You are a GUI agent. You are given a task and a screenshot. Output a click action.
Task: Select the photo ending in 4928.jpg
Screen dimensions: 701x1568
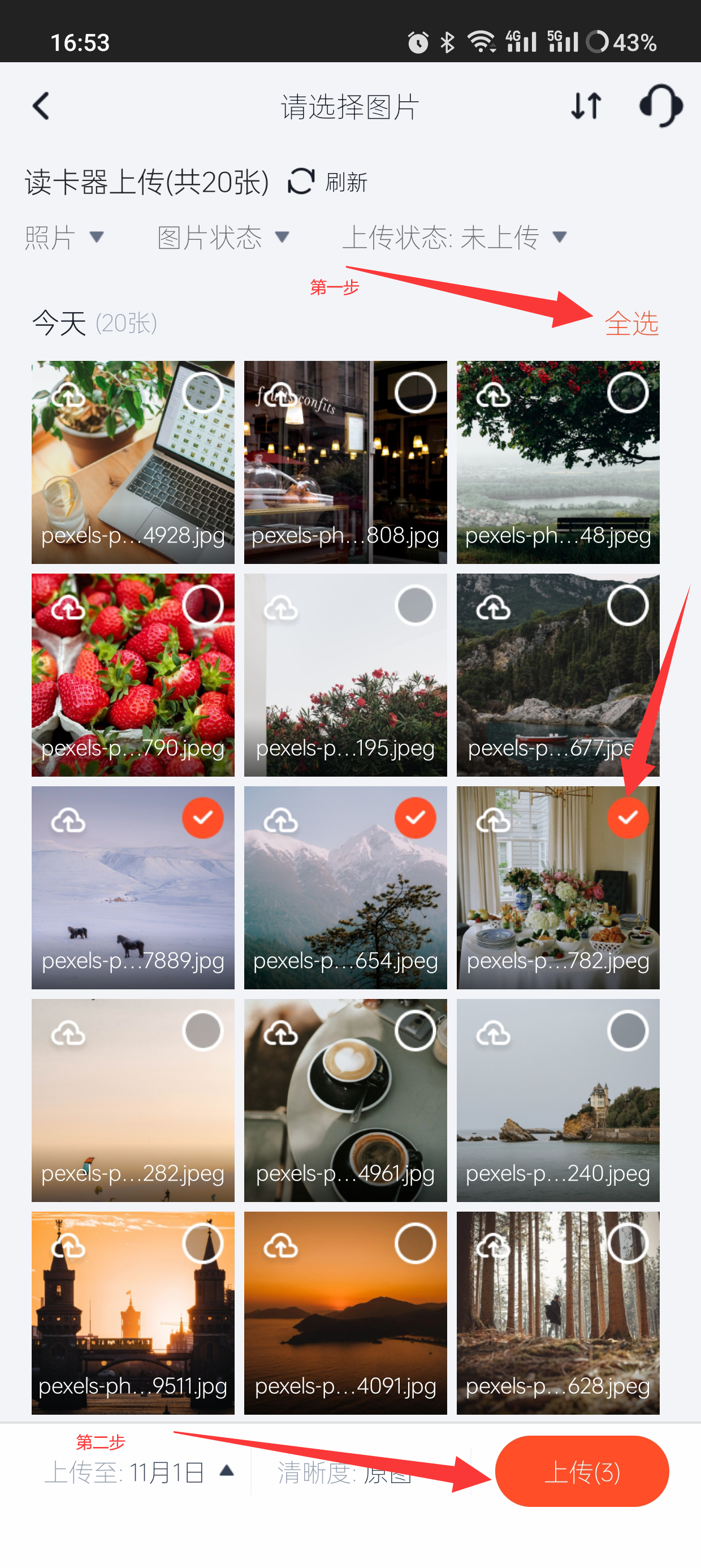(202, 393)
